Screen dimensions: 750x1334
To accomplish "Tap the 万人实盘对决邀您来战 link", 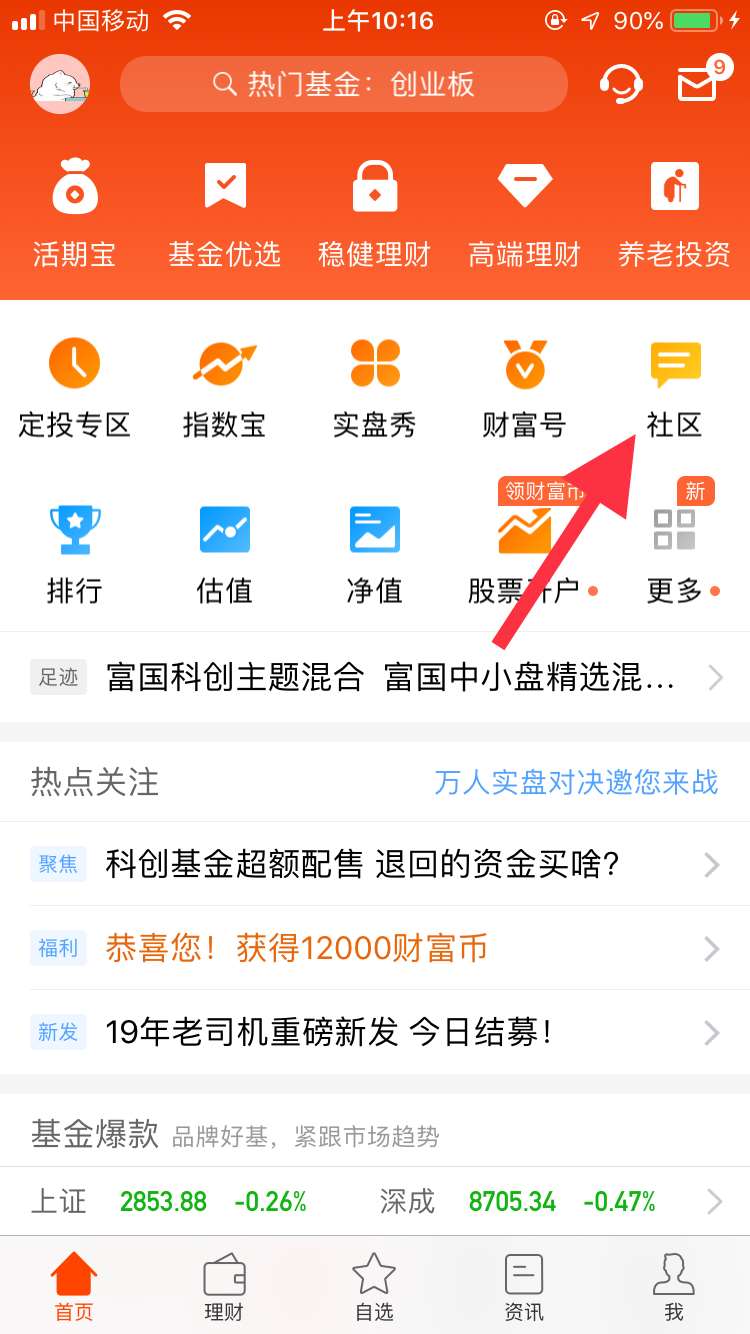I will pyautogui.click(x=576, y=782).
